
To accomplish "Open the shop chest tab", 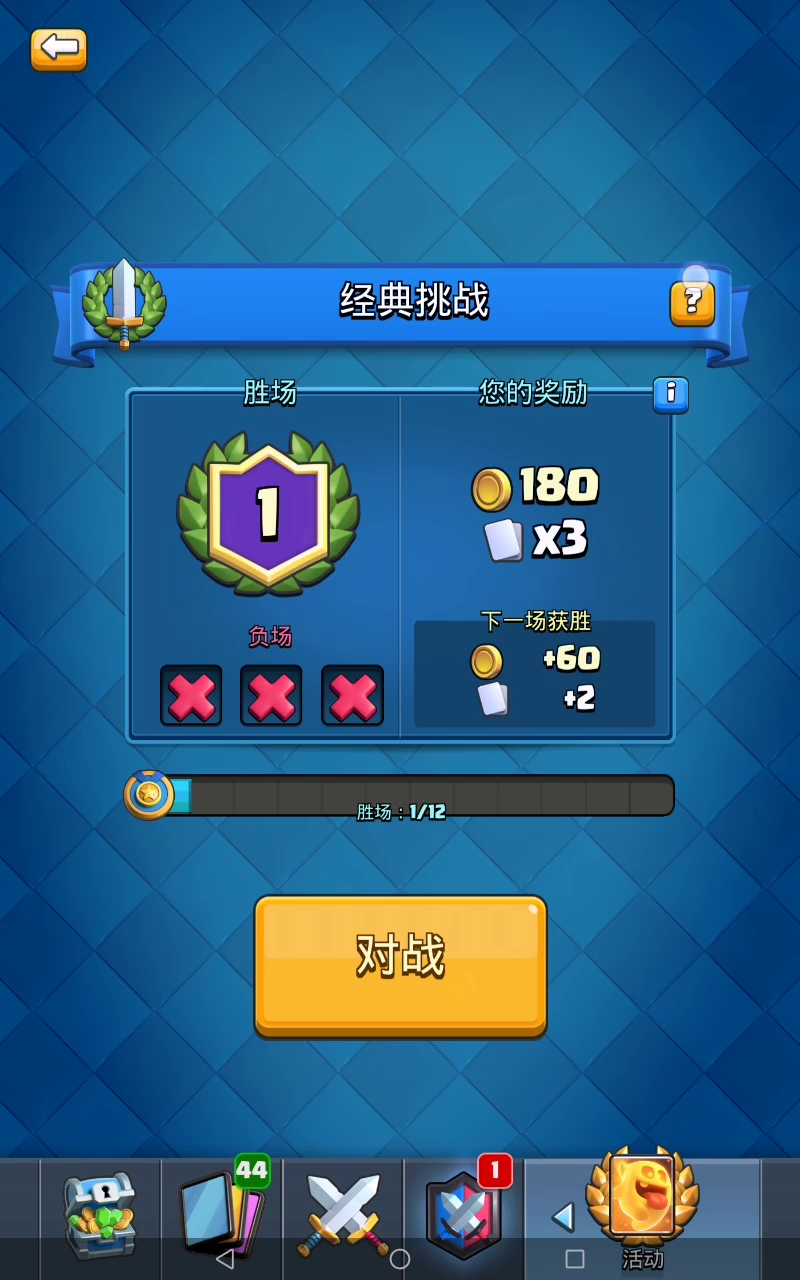I will (x=100, y=1214).
